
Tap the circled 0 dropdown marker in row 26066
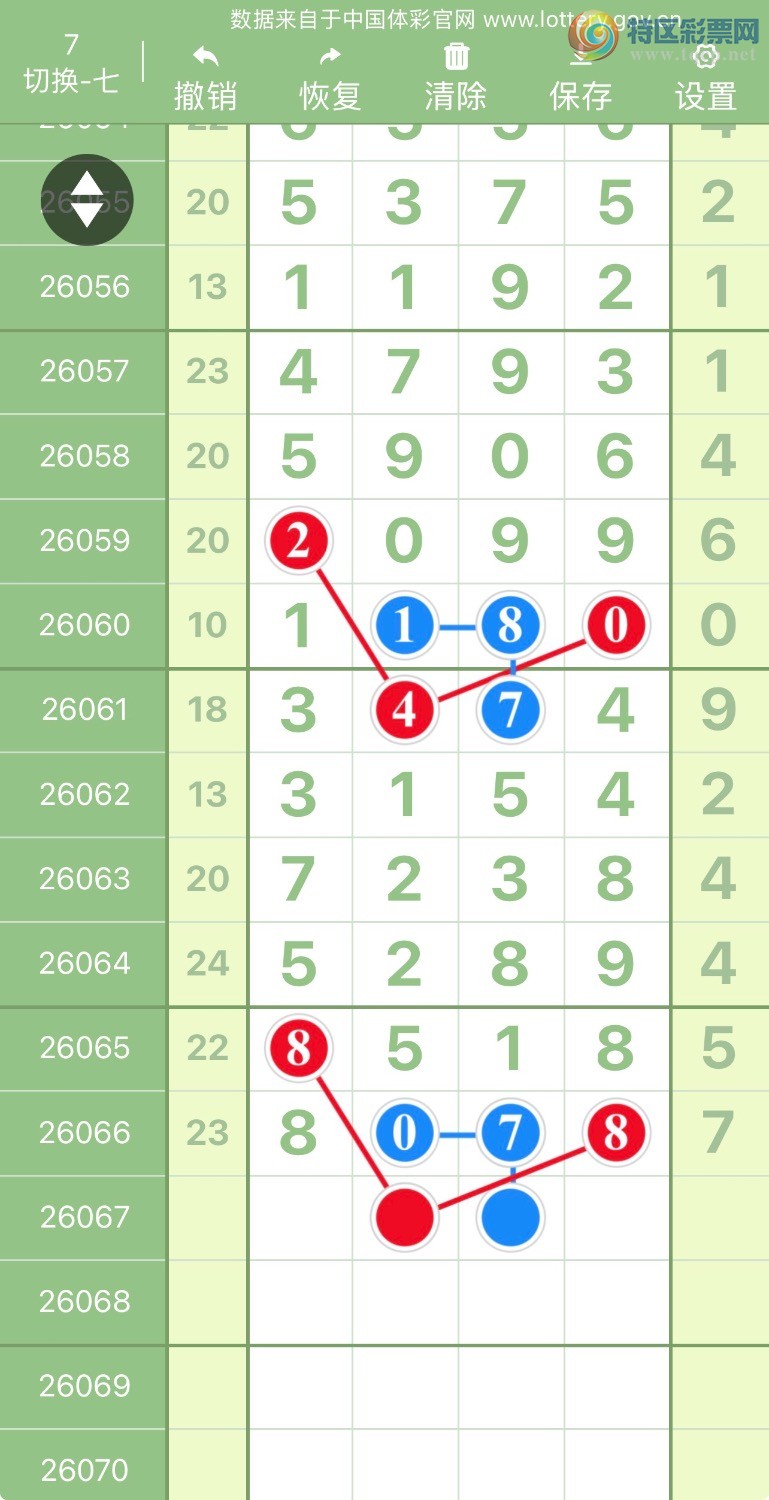coord(404,1131)
